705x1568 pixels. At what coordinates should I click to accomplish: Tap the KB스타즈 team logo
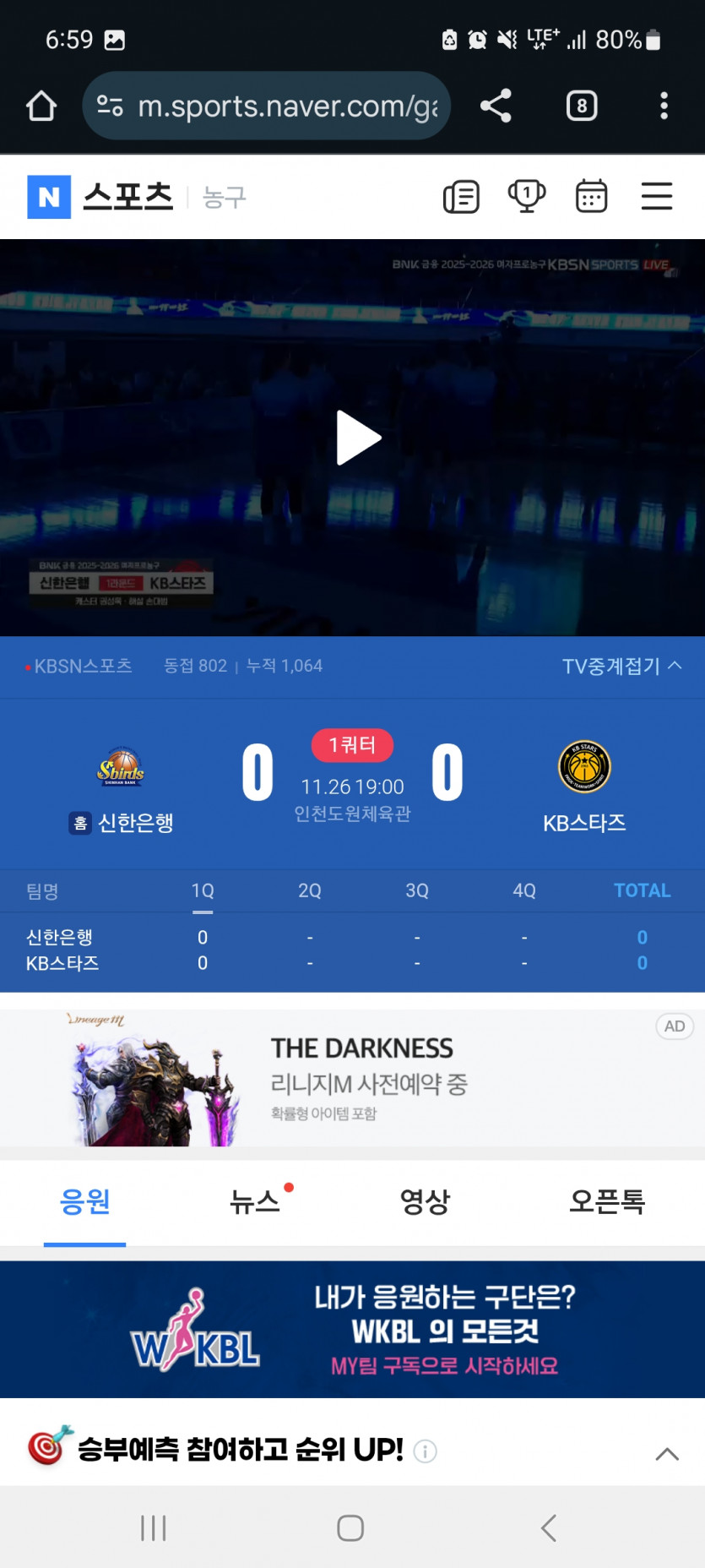pos(585,767)
